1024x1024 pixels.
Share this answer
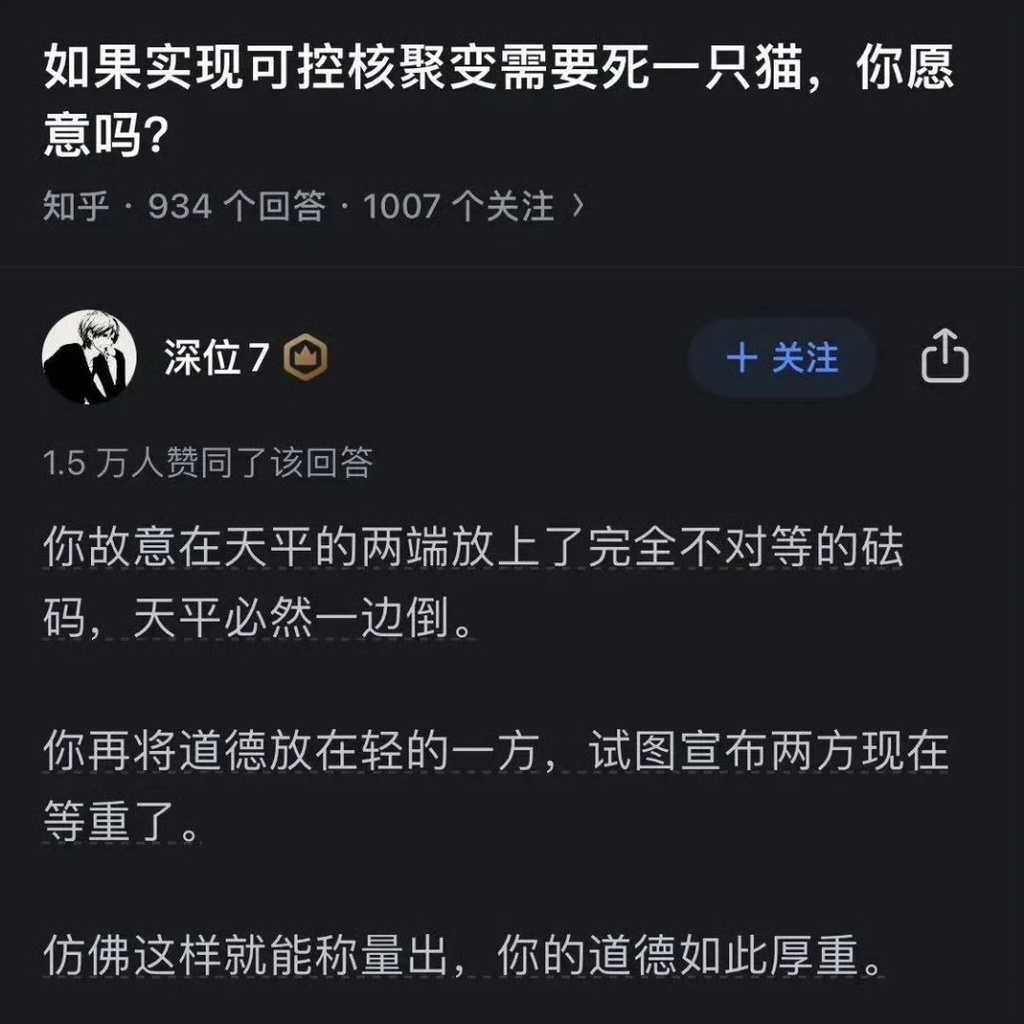[x=944, y=357]
